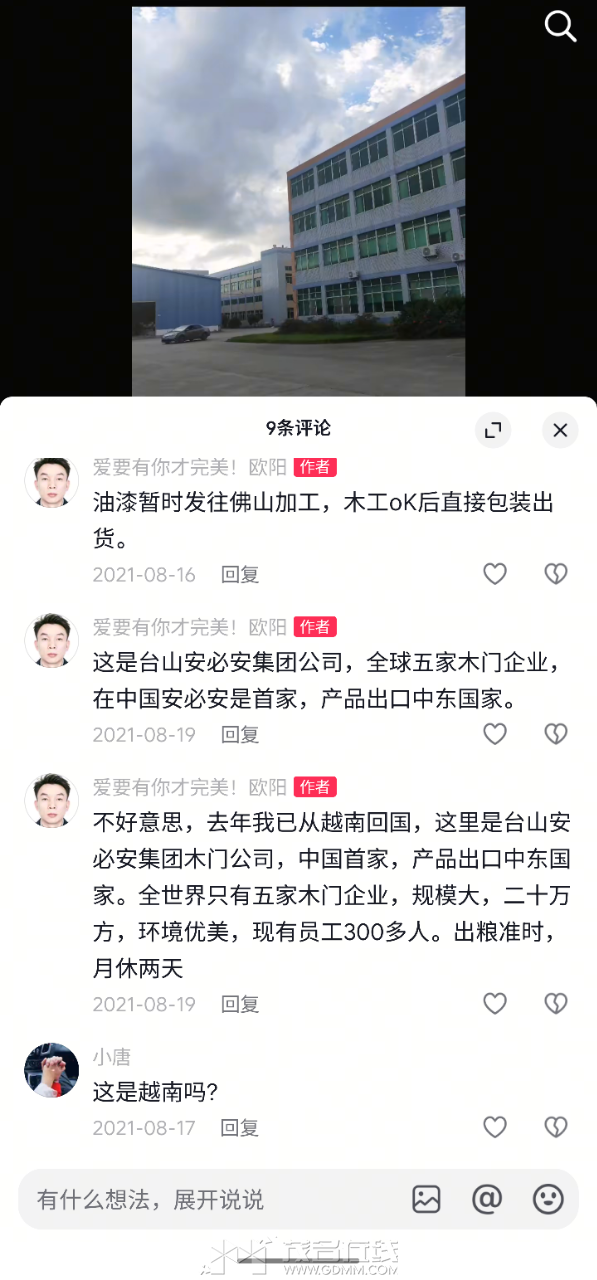Open search from the top magnifier icon
Image resolution: width=597 pixels, height=1280 pixels.
tap(560, 26)
